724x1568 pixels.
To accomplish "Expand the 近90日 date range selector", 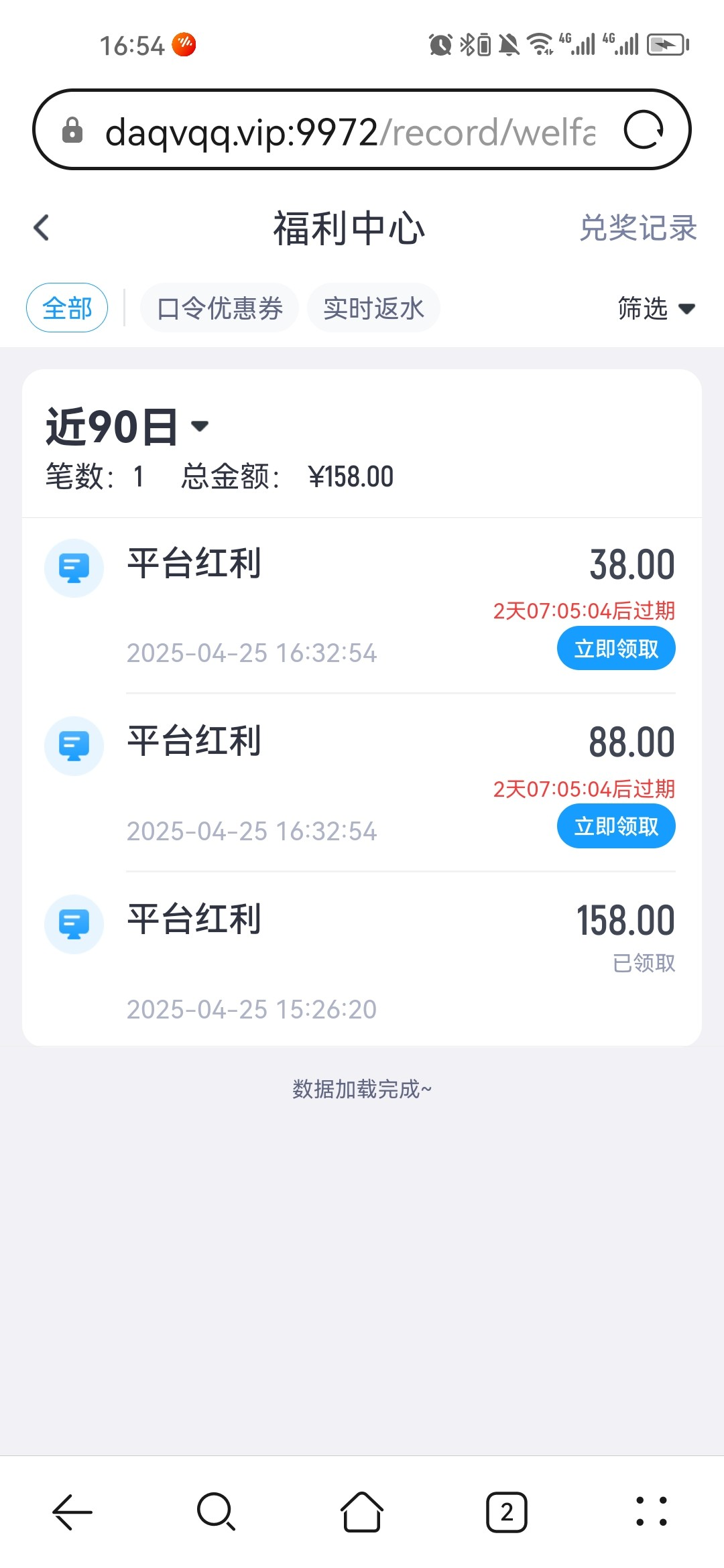I will pos(127,426).
